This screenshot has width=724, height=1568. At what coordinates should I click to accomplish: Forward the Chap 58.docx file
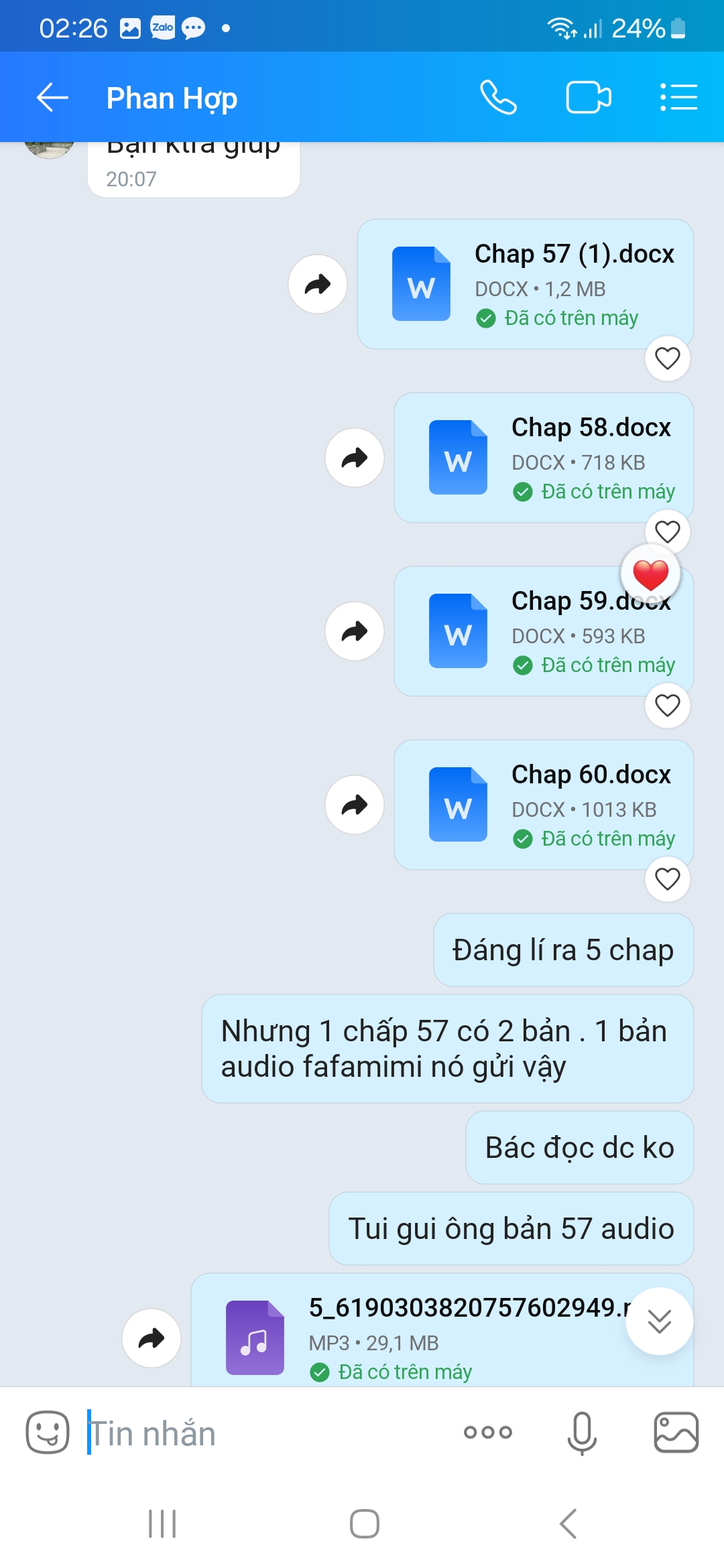(x=355, y=458)
